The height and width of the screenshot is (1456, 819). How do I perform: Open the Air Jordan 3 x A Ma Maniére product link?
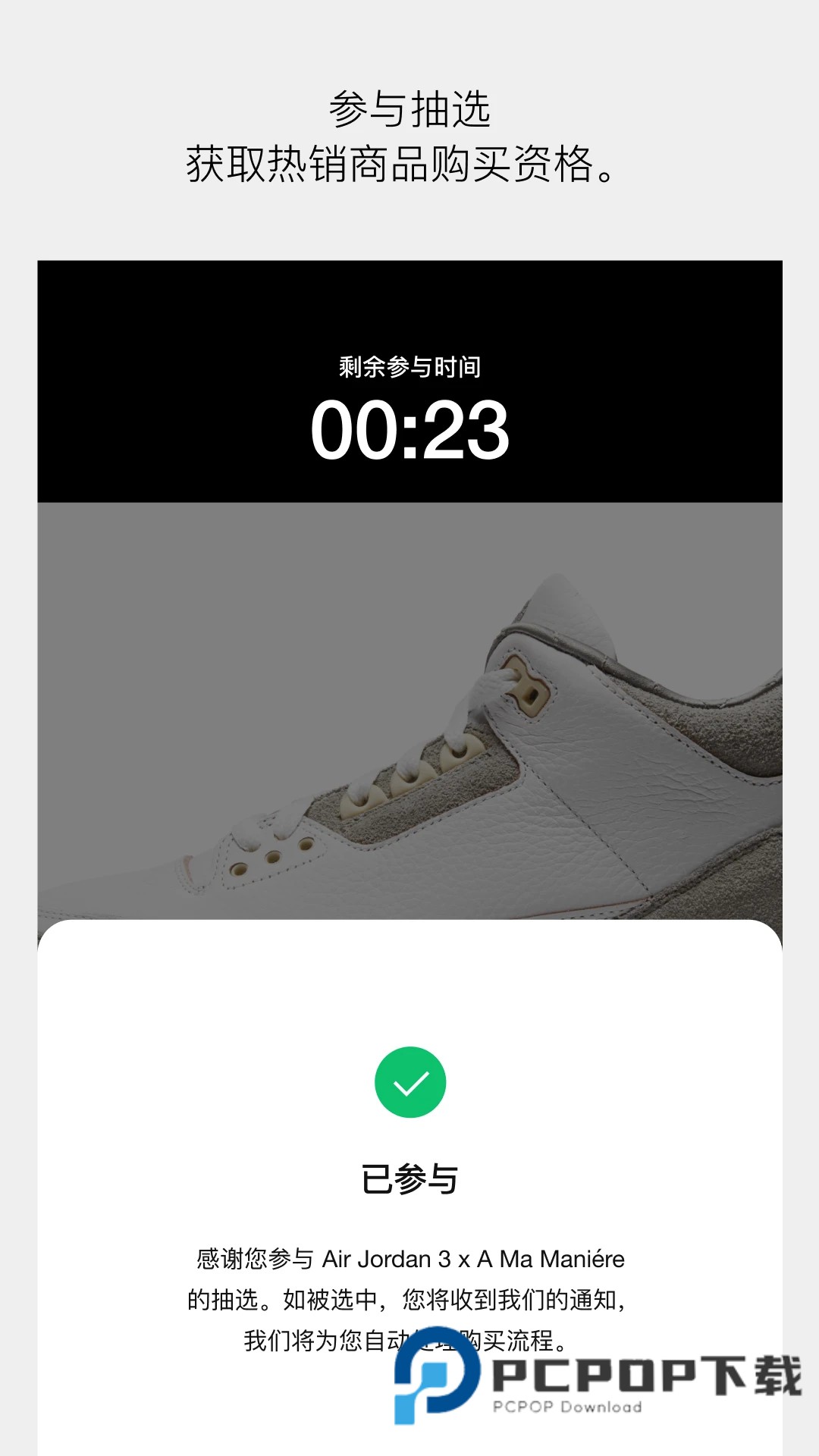pyautogui.click(x=475, y=1259)
